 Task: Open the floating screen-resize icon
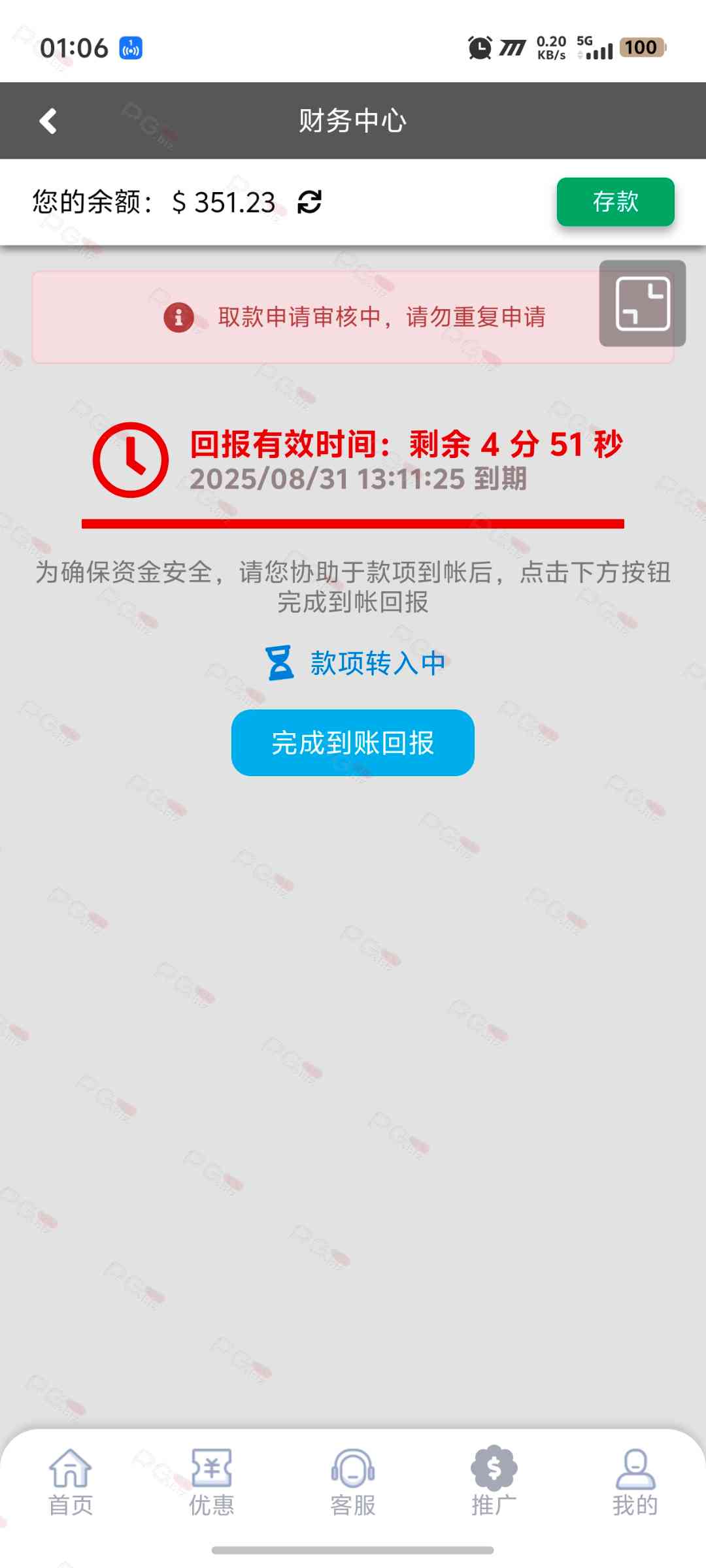pos(643,304)
